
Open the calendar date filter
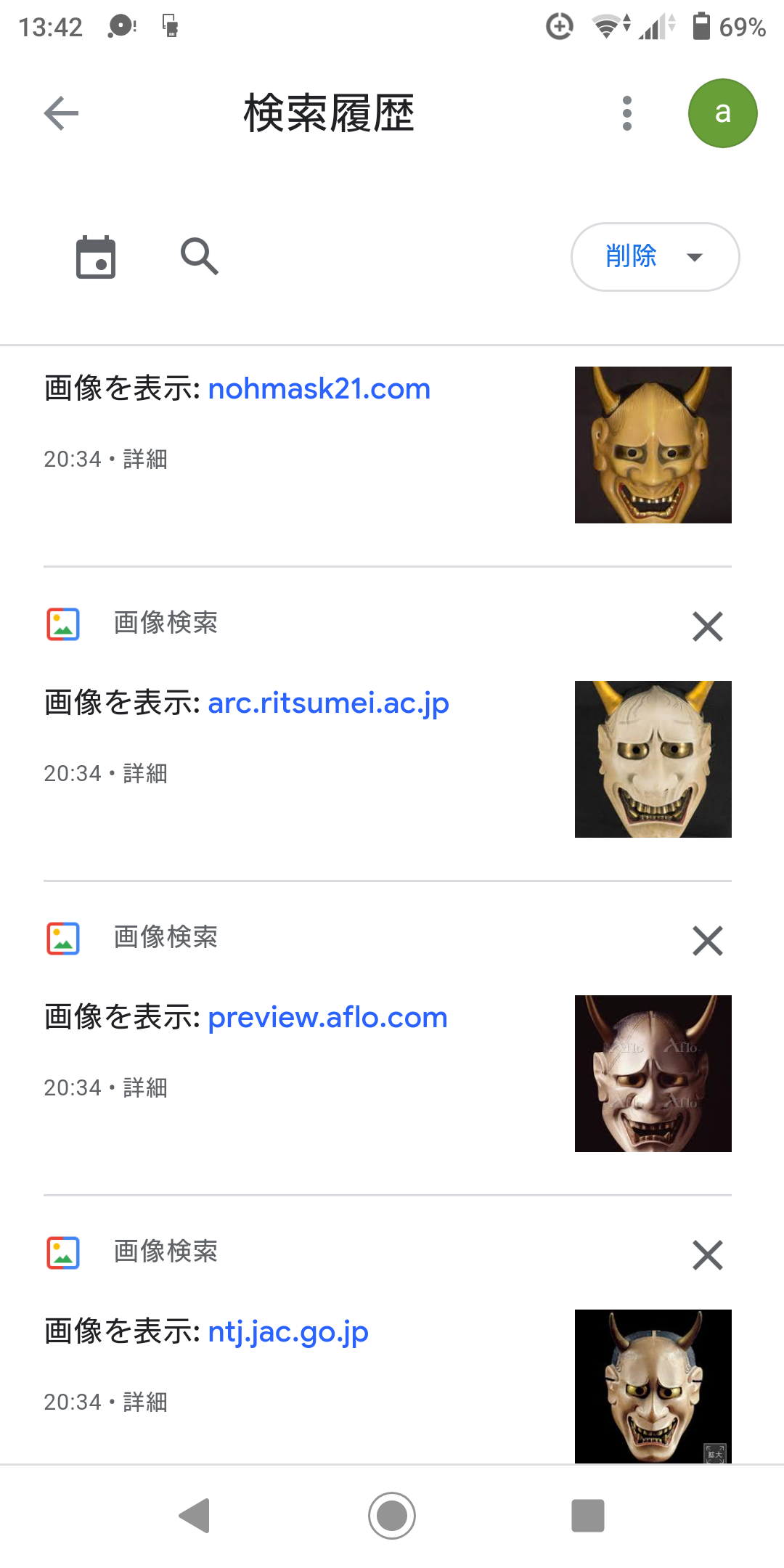point(96,257)
